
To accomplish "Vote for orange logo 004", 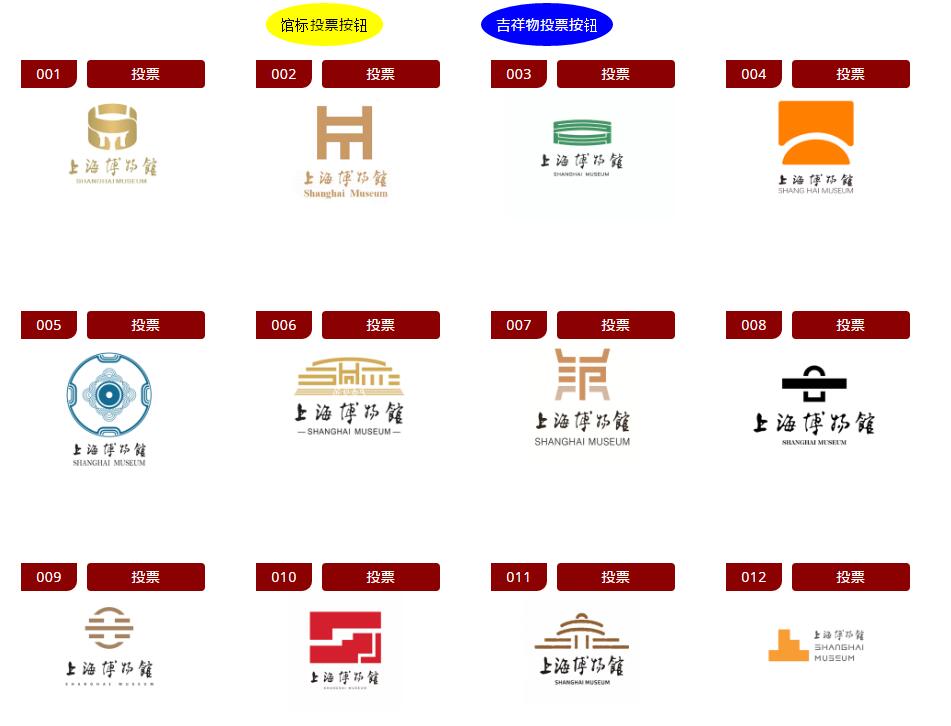I will point(851,74).
